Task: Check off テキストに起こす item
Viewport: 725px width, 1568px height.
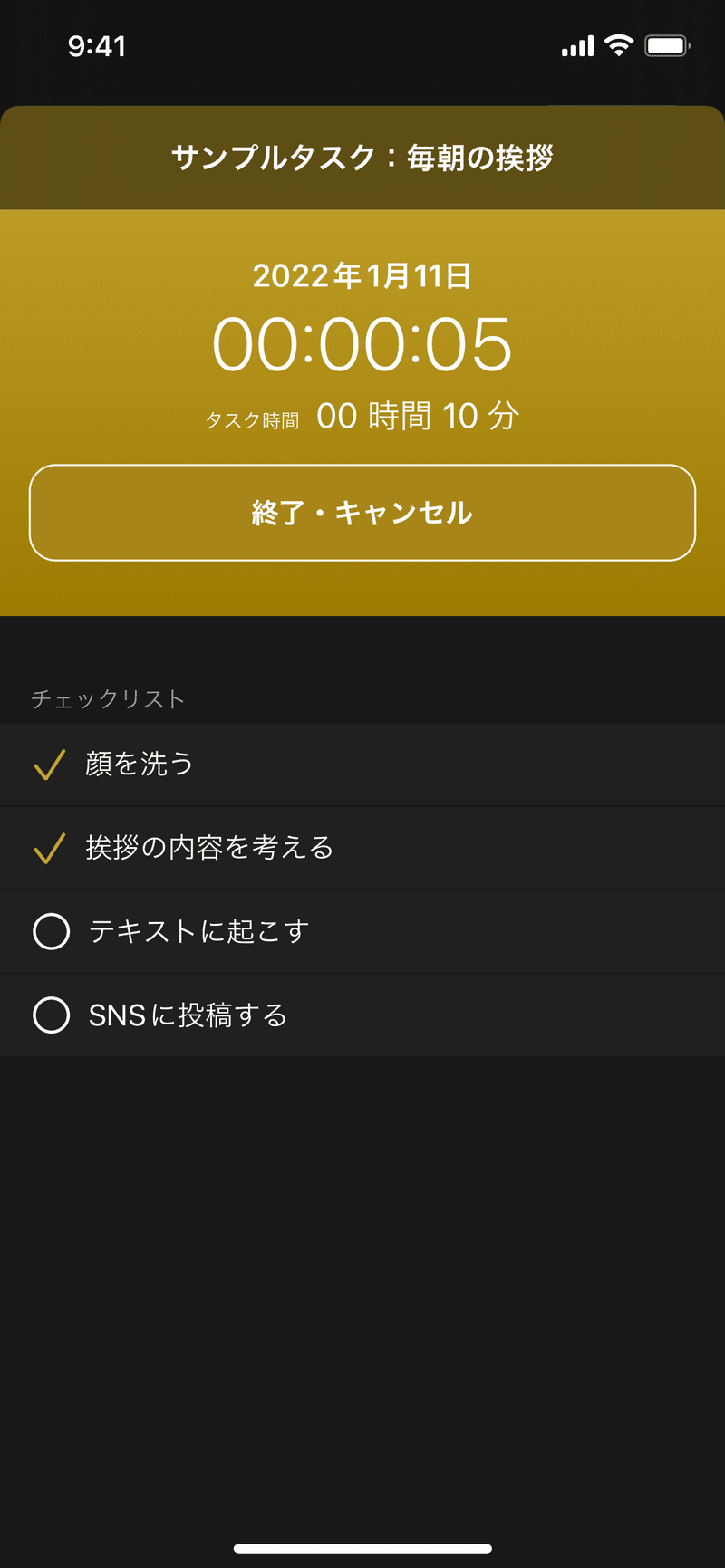Action: pos(362,931)
